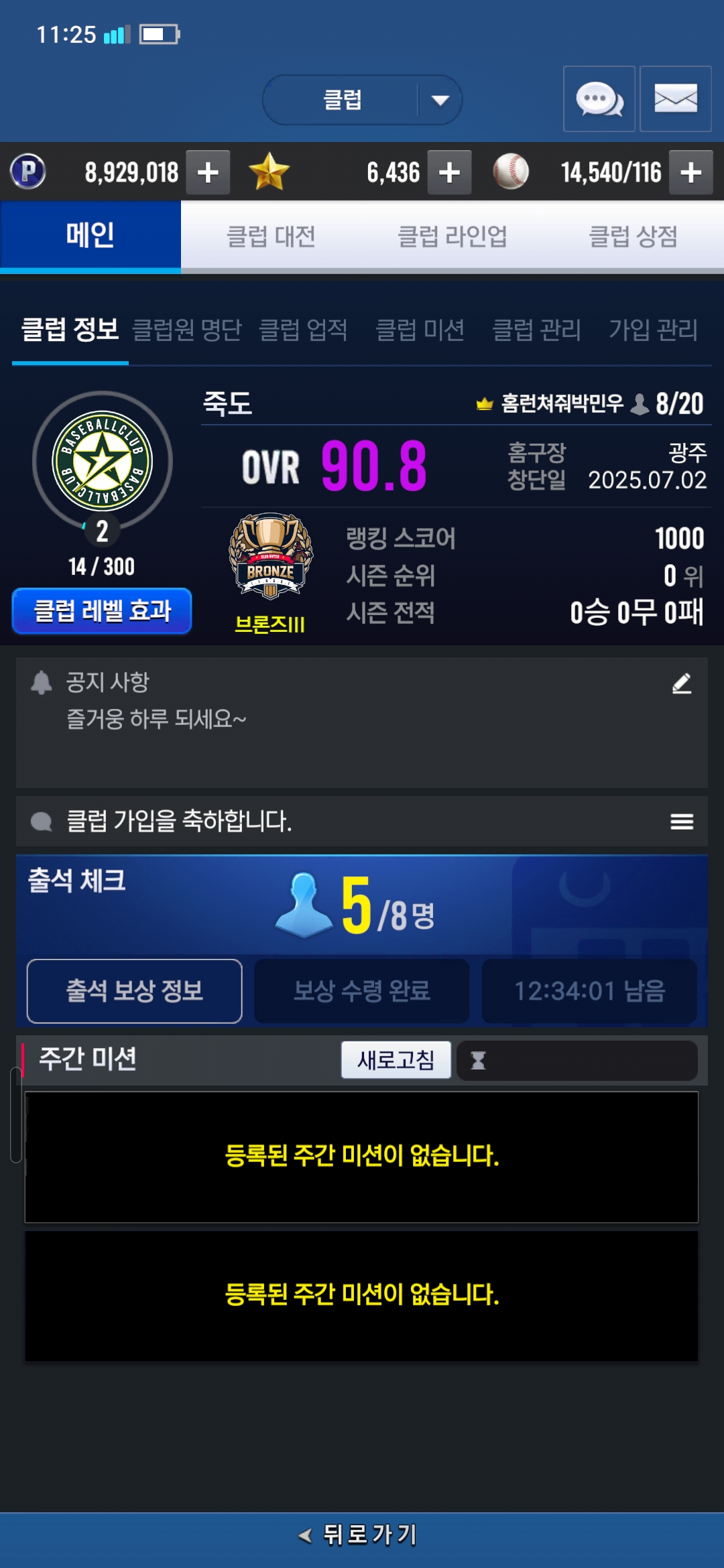
Task: Switch to the 클럽 상점 tab
Action: click(633, 237)
